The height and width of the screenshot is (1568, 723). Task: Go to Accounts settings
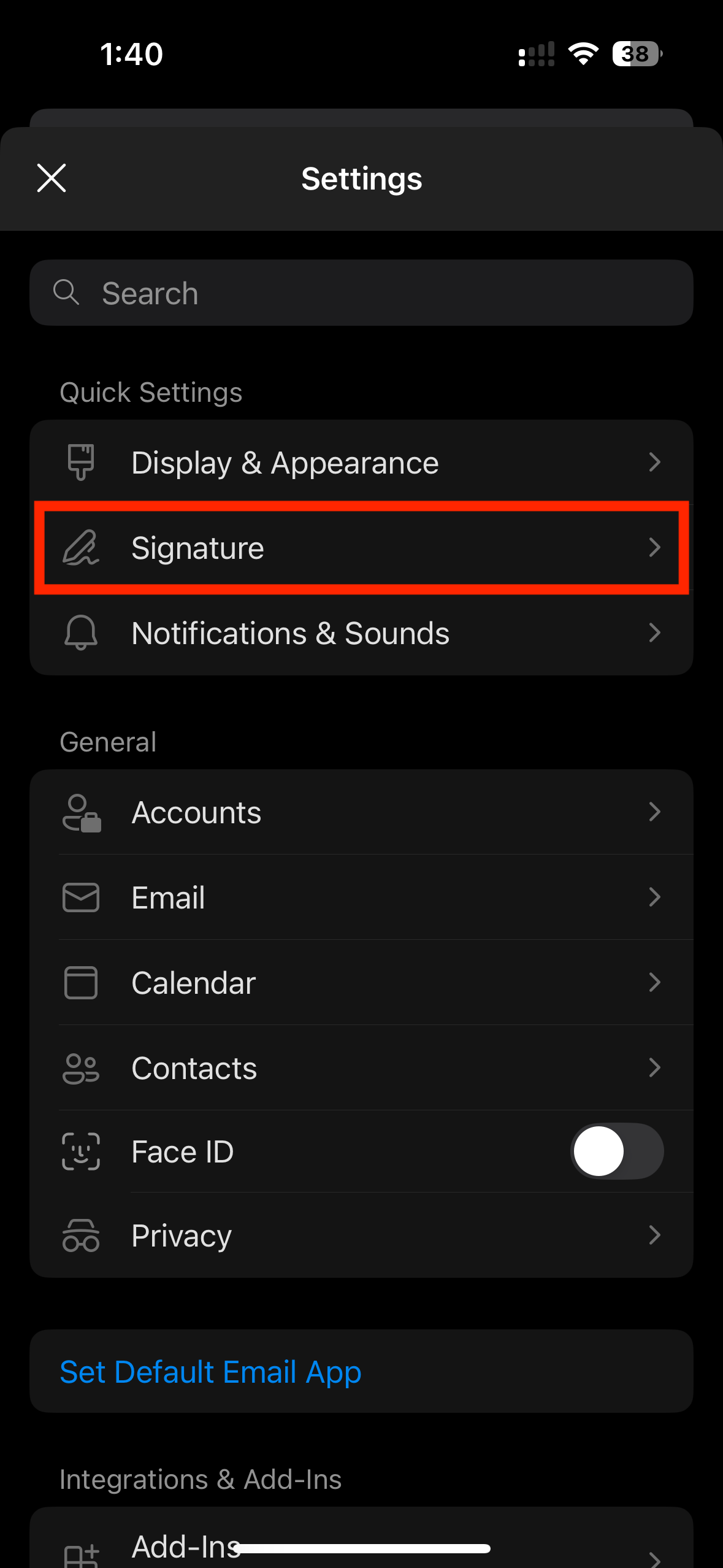click(x=361, y=812)
